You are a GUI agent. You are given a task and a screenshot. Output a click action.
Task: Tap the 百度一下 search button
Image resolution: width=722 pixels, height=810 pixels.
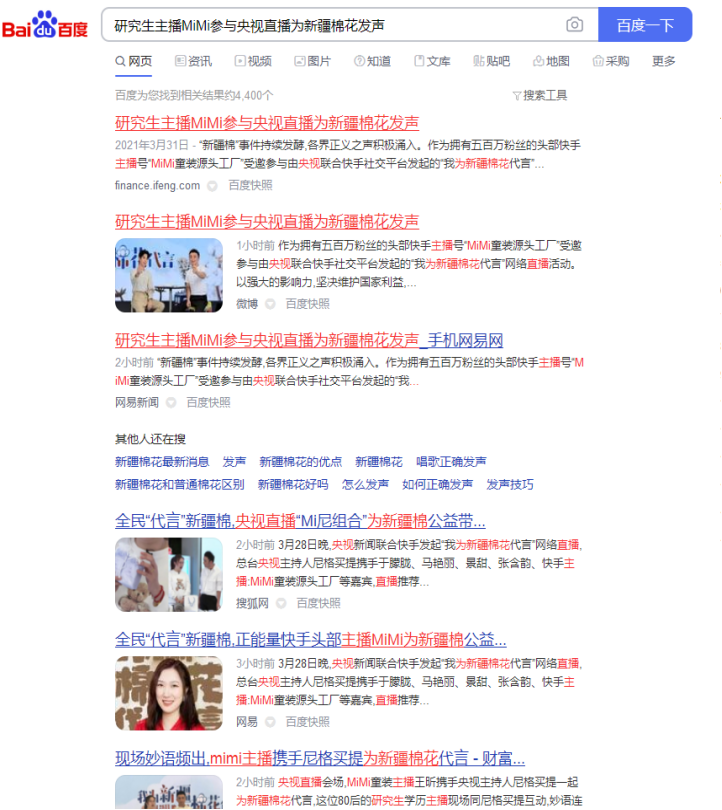[645, 25]
